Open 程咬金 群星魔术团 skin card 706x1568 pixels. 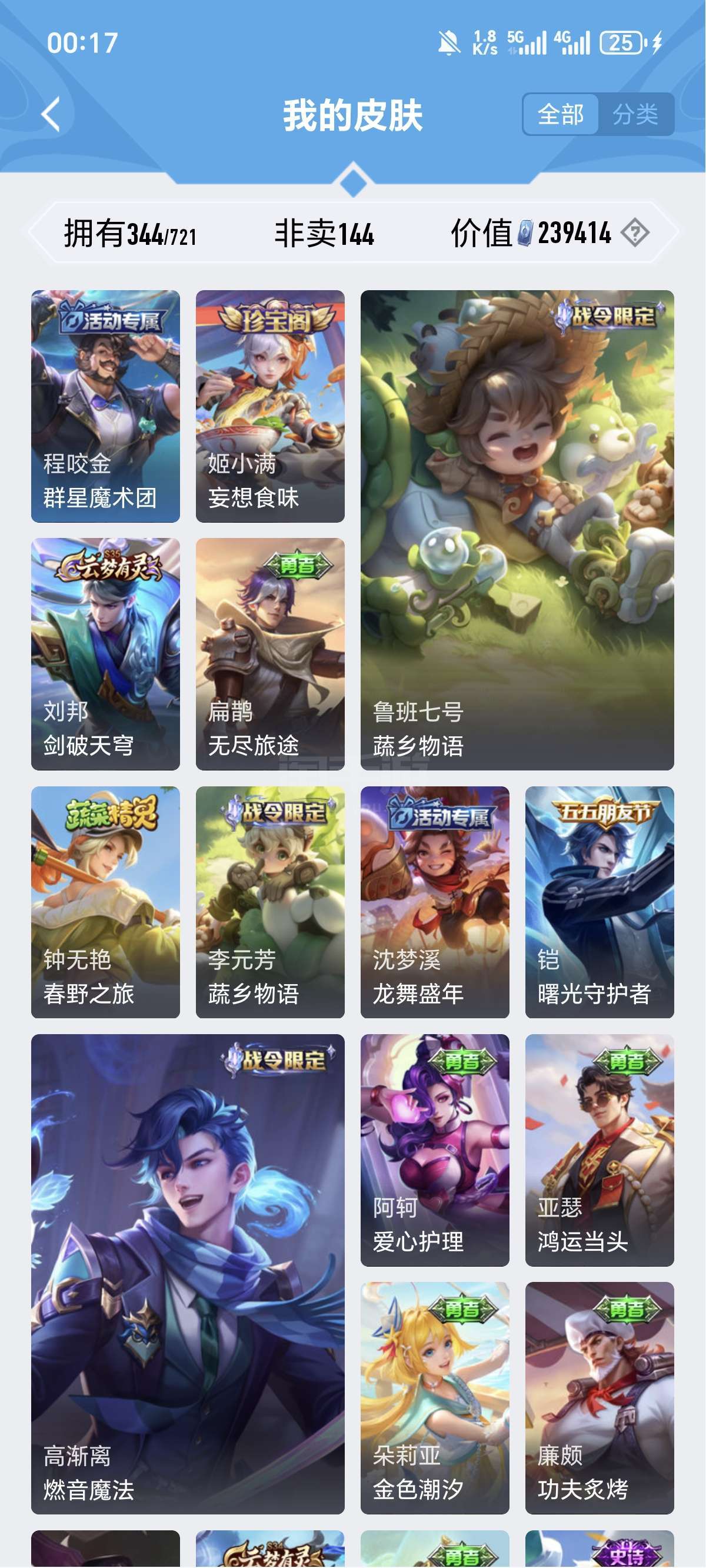pos(105,406)
